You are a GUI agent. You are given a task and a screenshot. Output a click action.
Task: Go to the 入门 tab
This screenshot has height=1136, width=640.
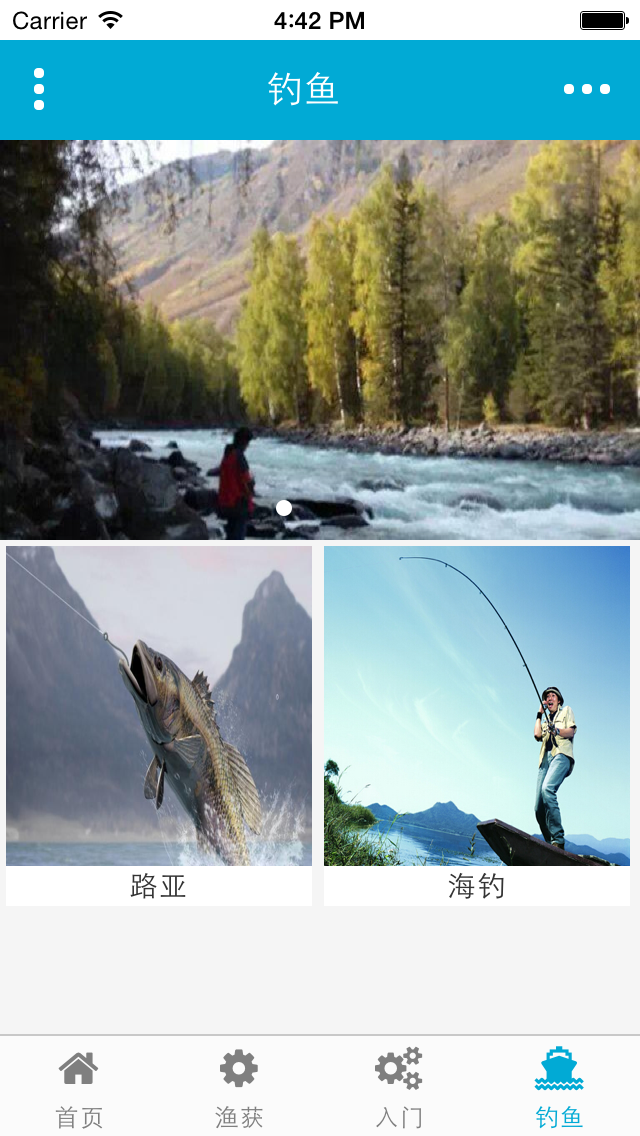pyautogui.click(x=399, y=1087)
